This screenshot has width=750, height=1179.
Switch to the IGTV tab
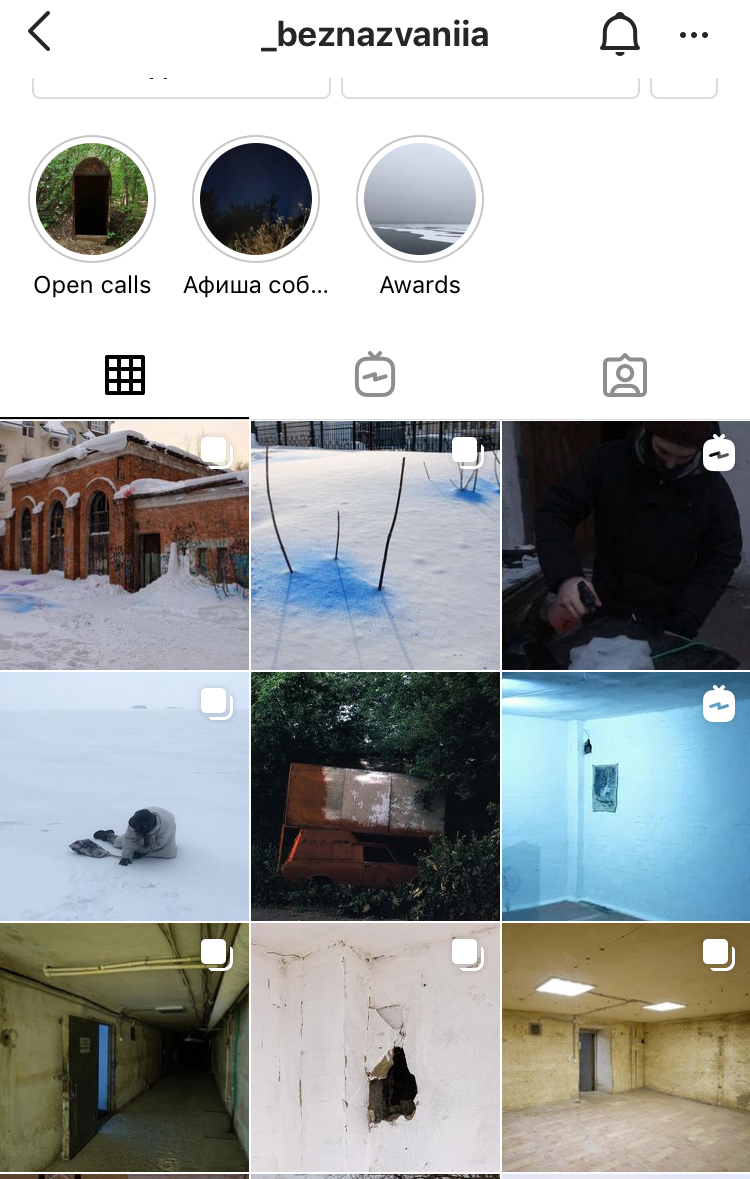[375, 375]
